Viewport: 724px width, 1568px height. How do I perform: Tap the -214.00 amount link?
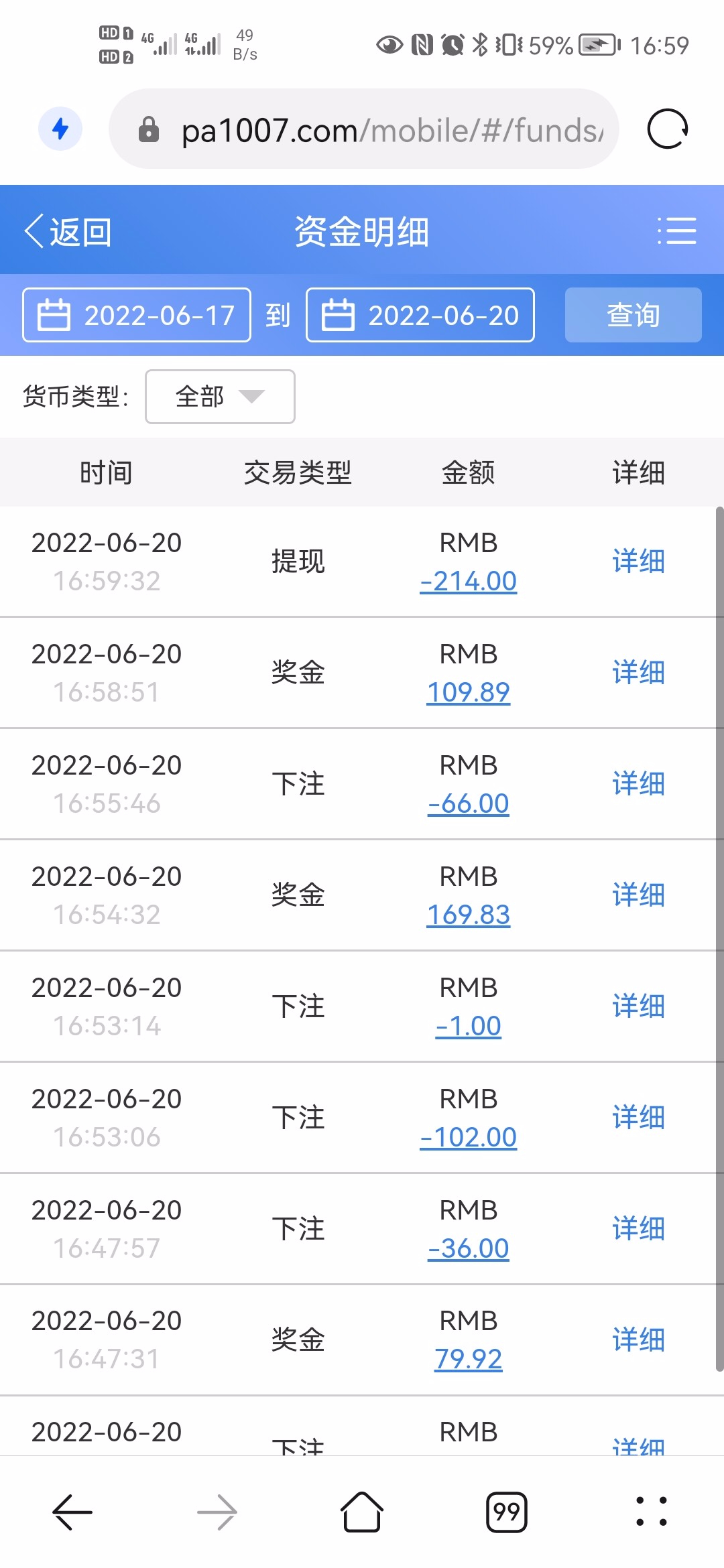[x=469, y=581]
